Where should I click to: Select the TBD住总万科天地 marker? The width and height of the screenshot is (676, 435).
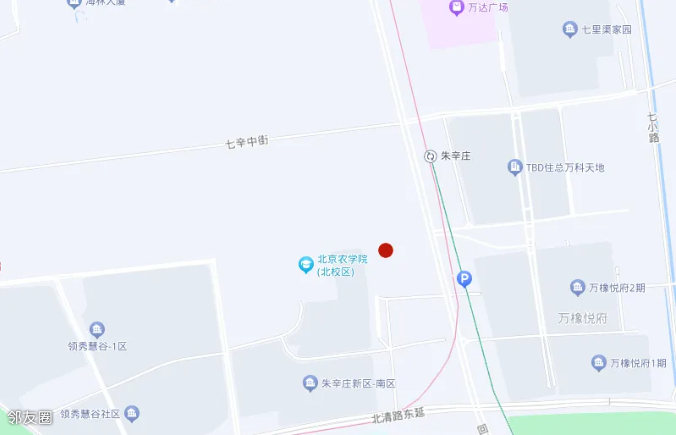[x=515, y=167]
